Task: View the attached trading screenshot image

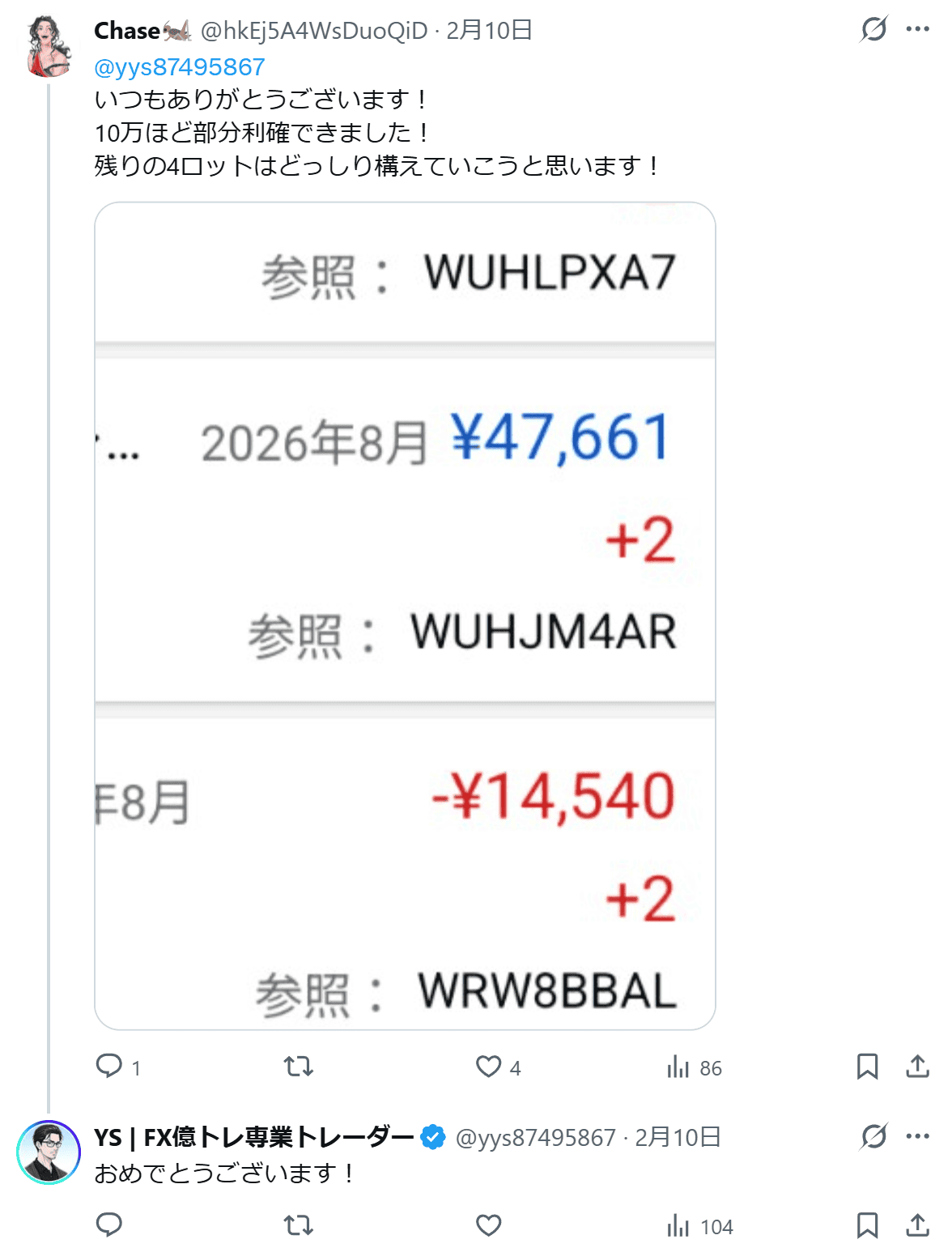Action: pos(405,615)
